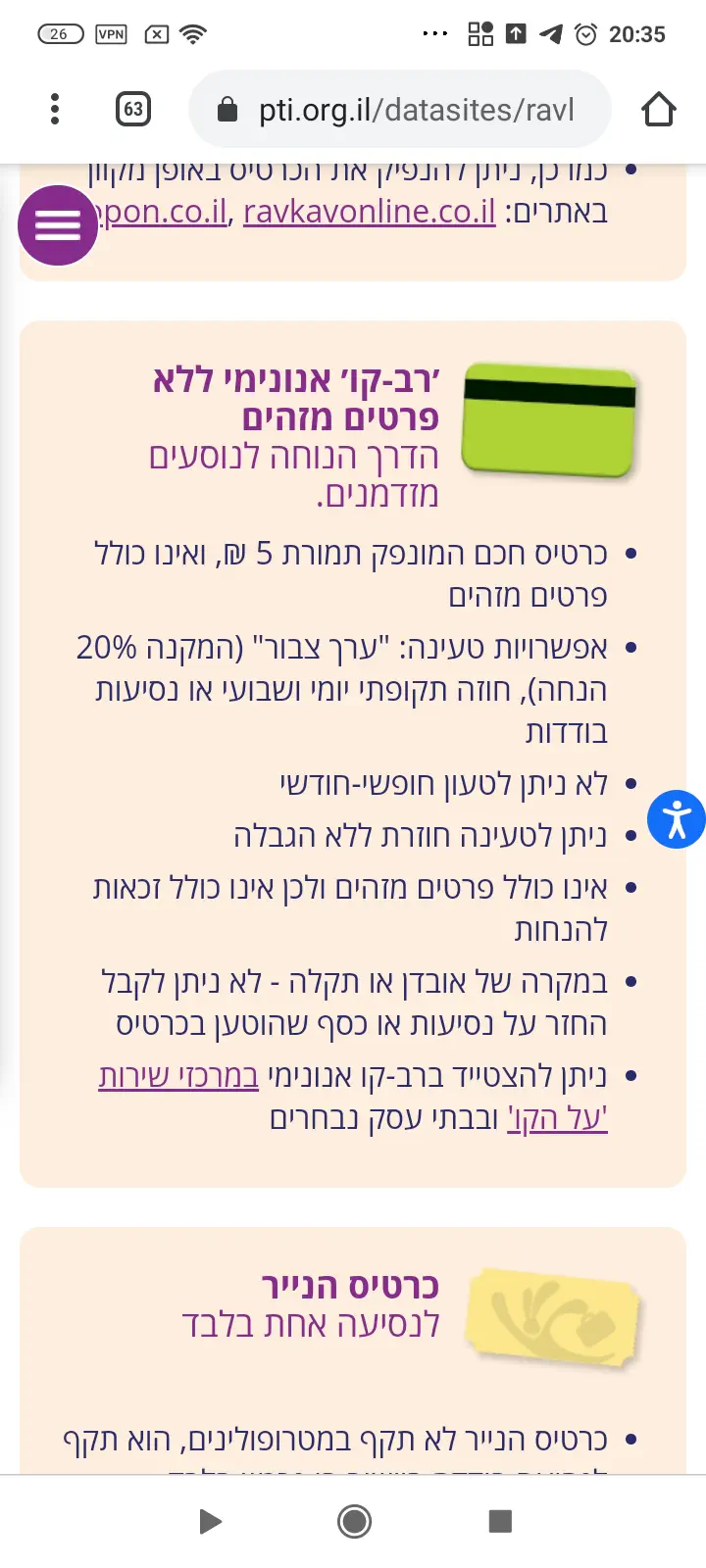Go to the browser home page
The height and width of the screenshot is (1568, 706).
click(658, 109)
